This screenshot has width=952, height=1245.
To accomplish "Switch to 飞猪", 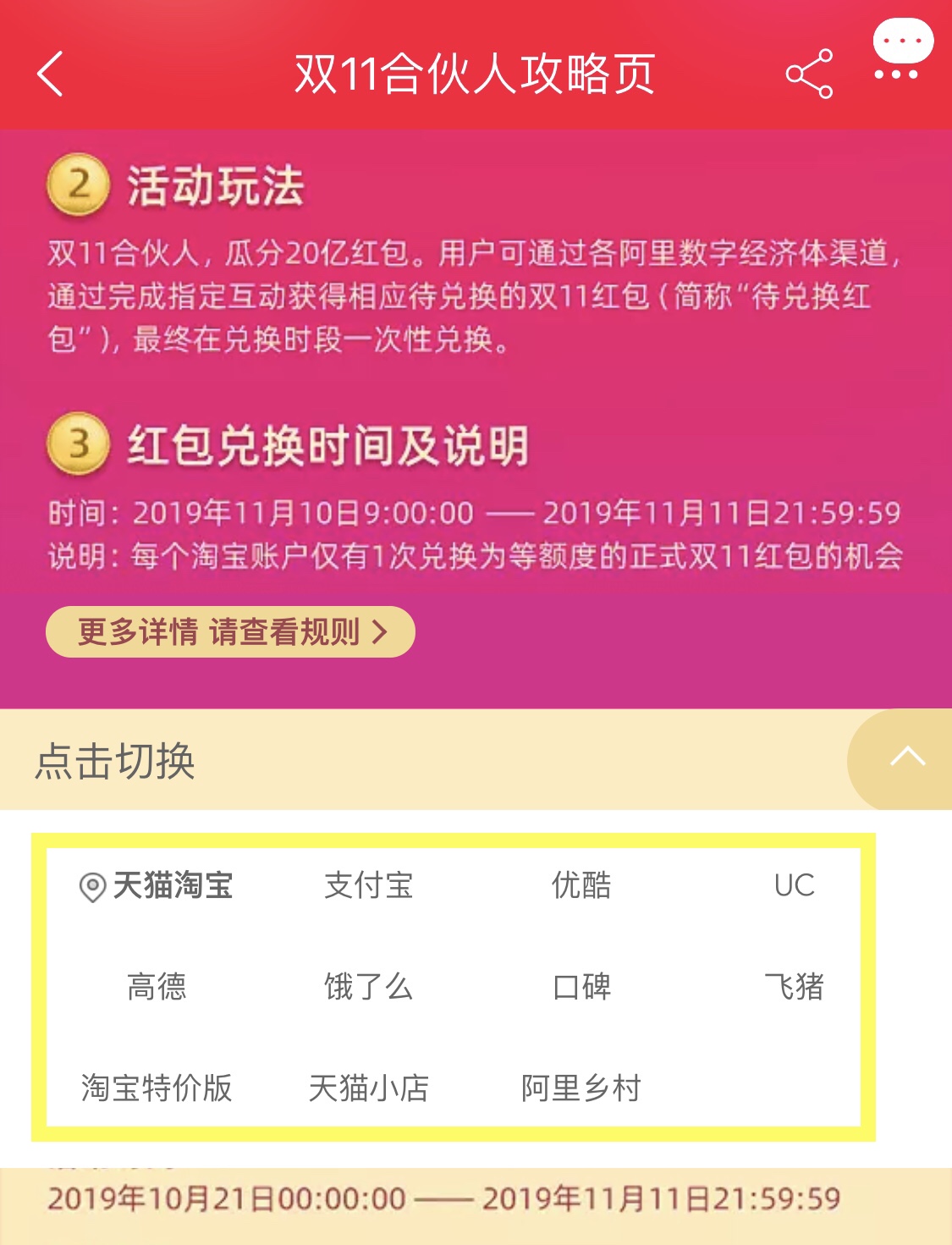I will [x=794, y=987].
